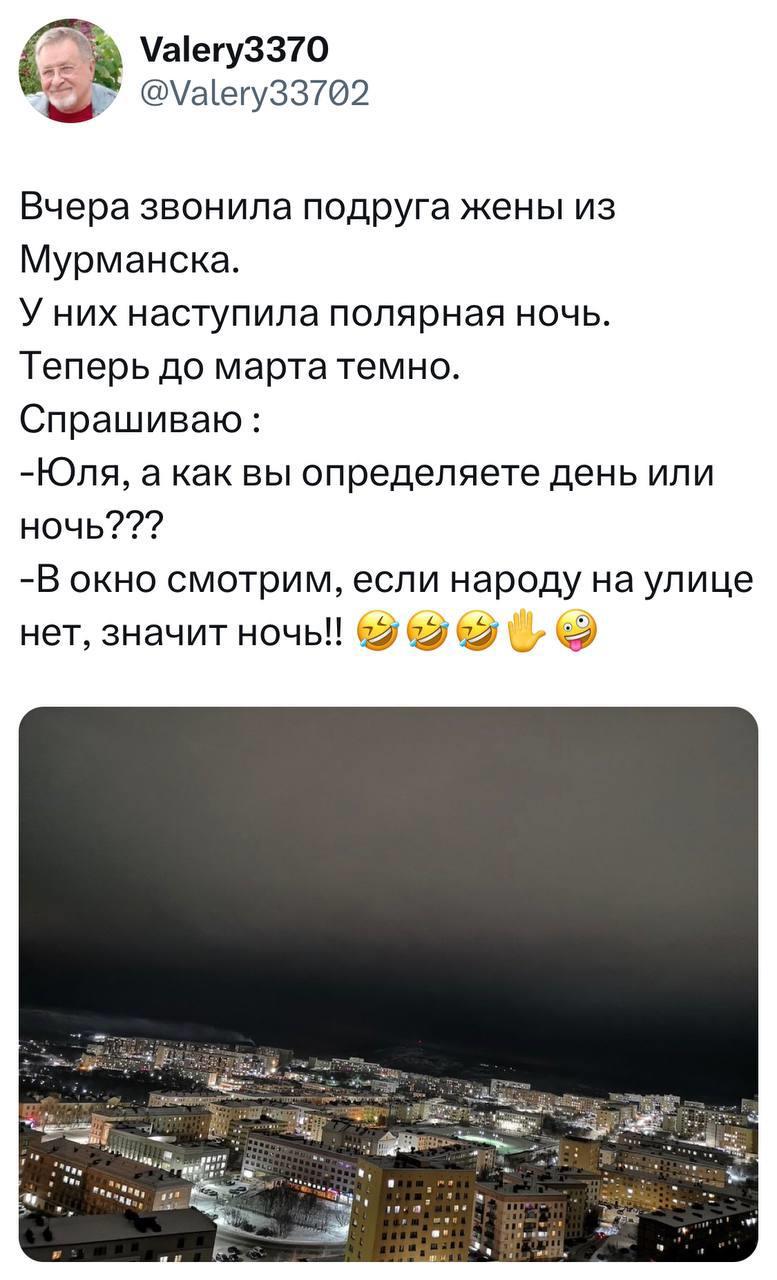Image resolution: width=777 pixels, height=1280 pixels.
Task: Open the attached night city photo
Action: coord(388,983)
